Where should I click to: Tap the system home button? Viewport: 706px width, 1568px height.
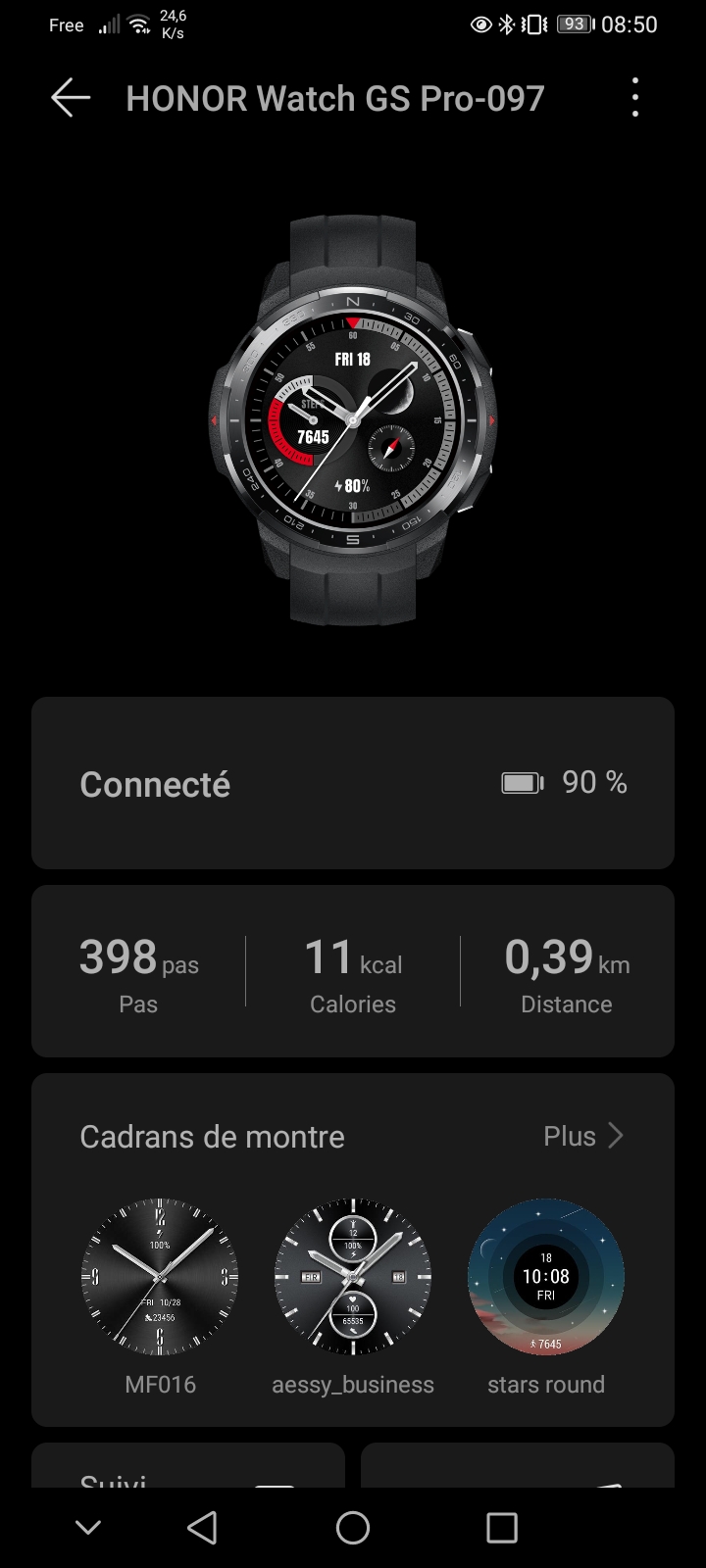tap(353, 1527)
